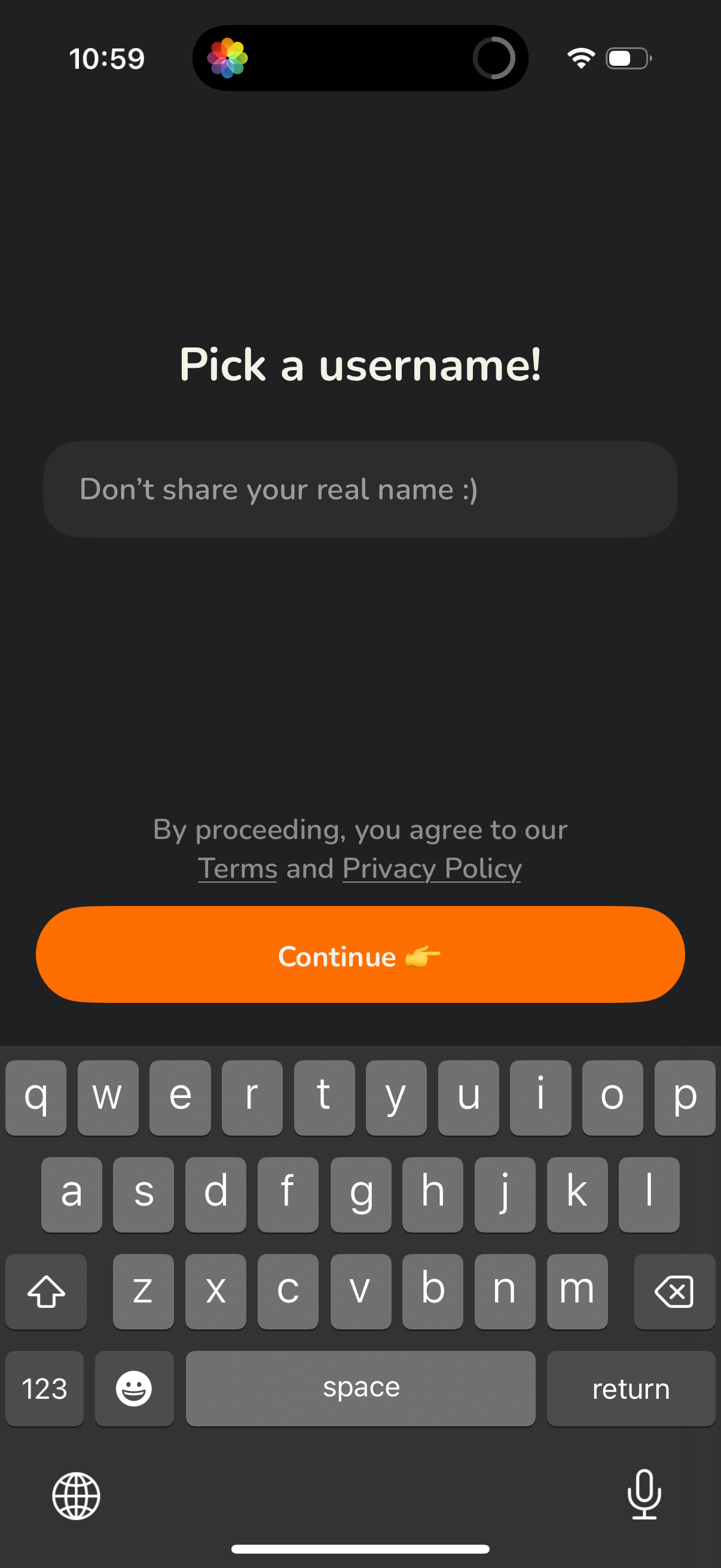Open the Terms link

click(237, 868)
